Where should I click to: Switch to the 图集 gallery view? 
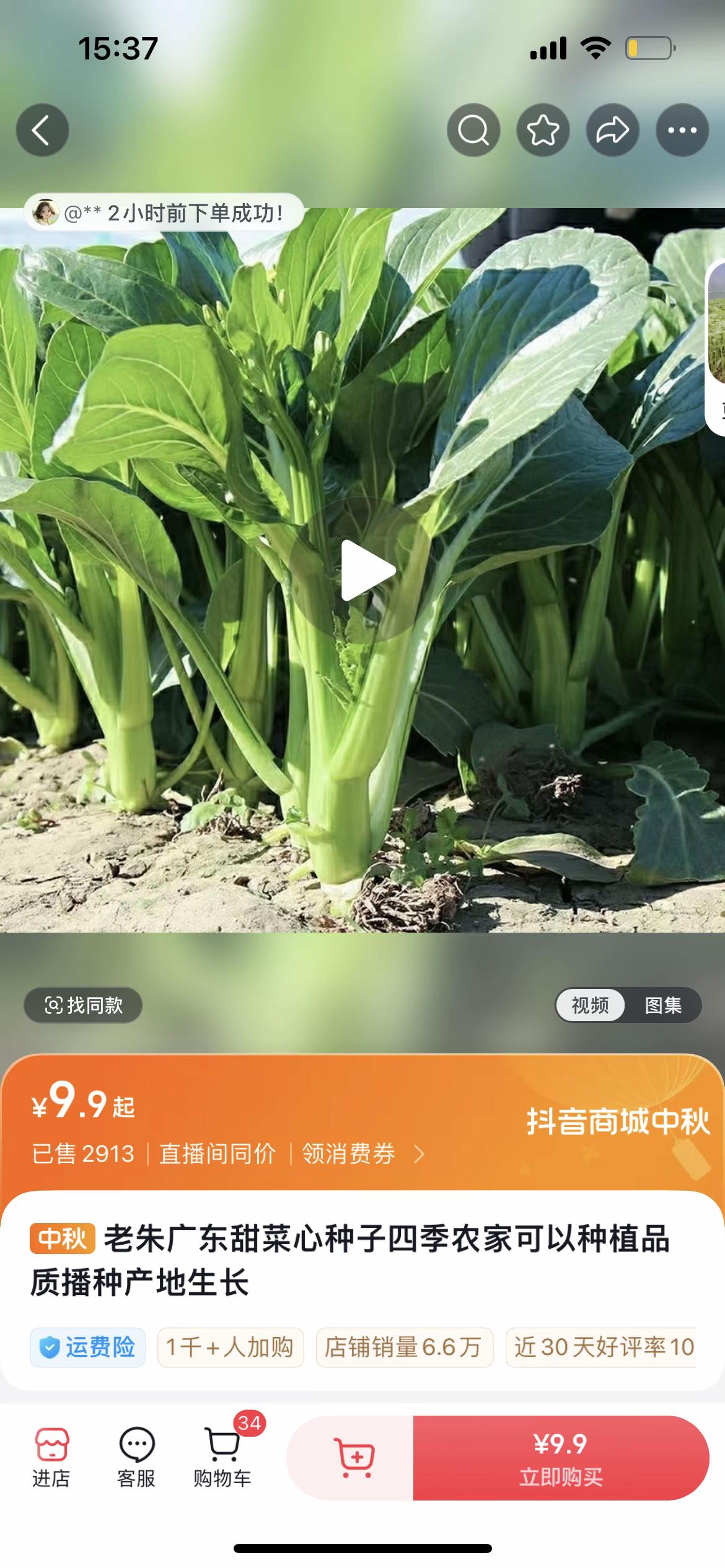(663, 1005)
